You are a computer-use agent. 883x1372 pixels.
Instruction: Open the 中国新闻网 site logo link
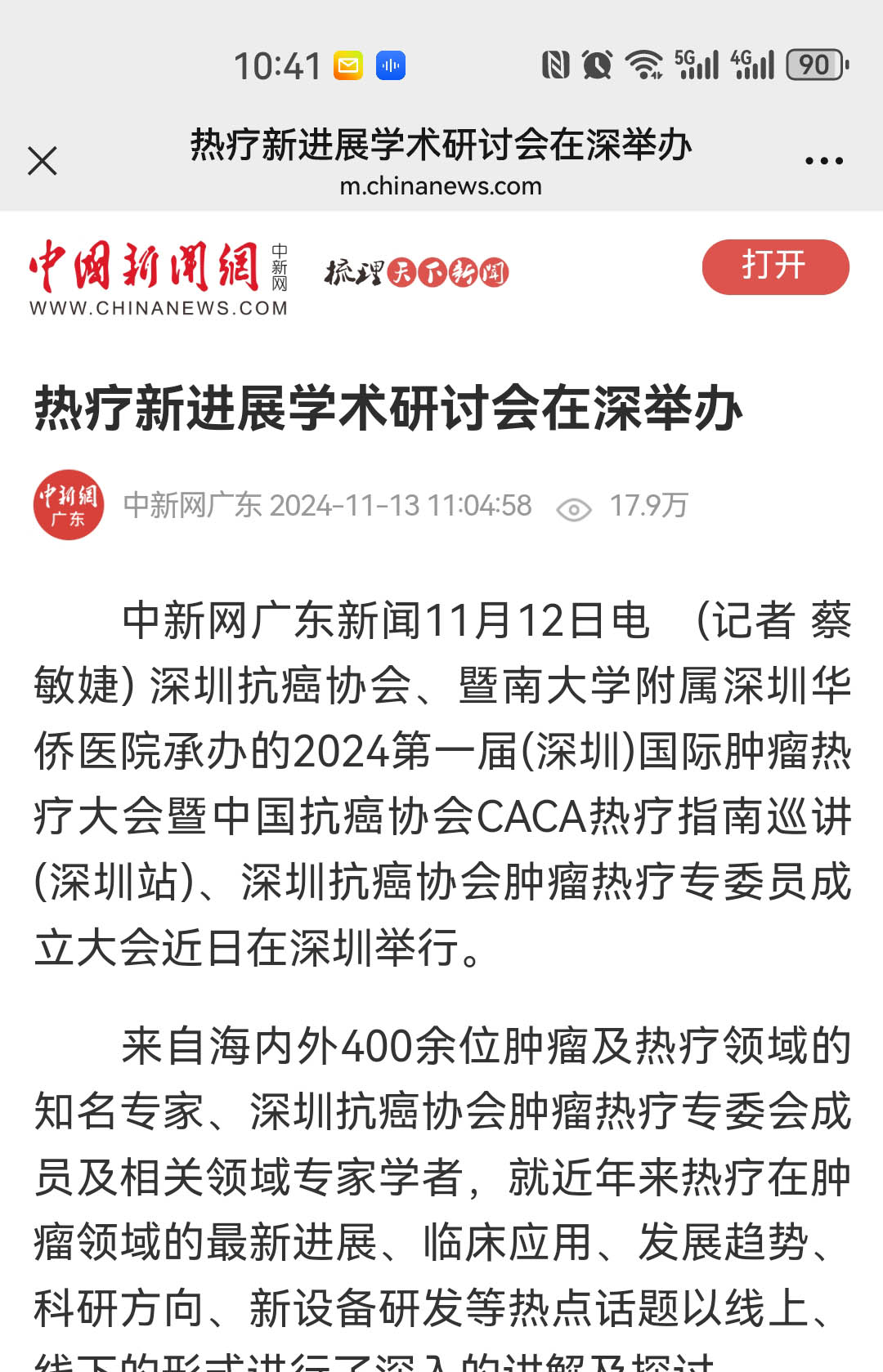[159, 277]
